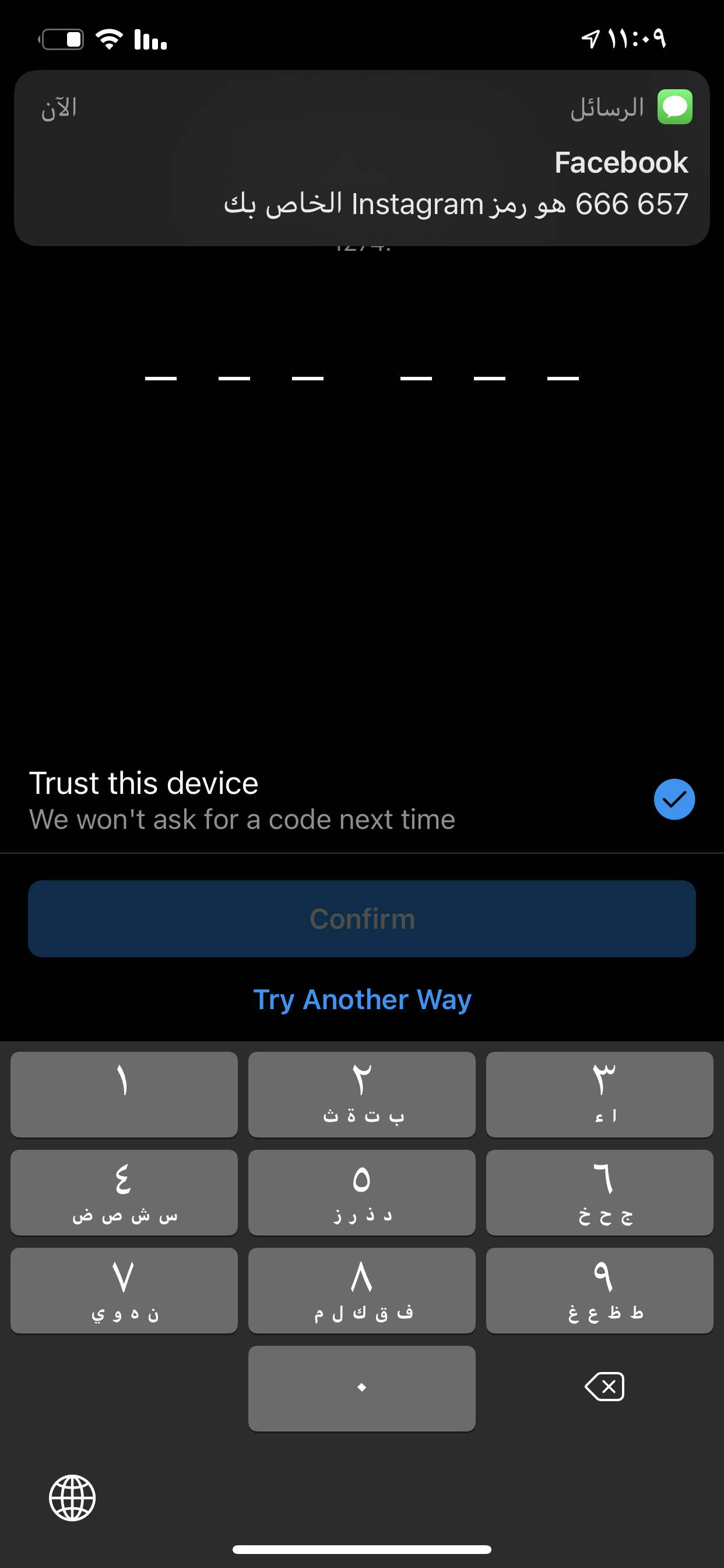Enter digit ٠ on the keypad

362,1388
